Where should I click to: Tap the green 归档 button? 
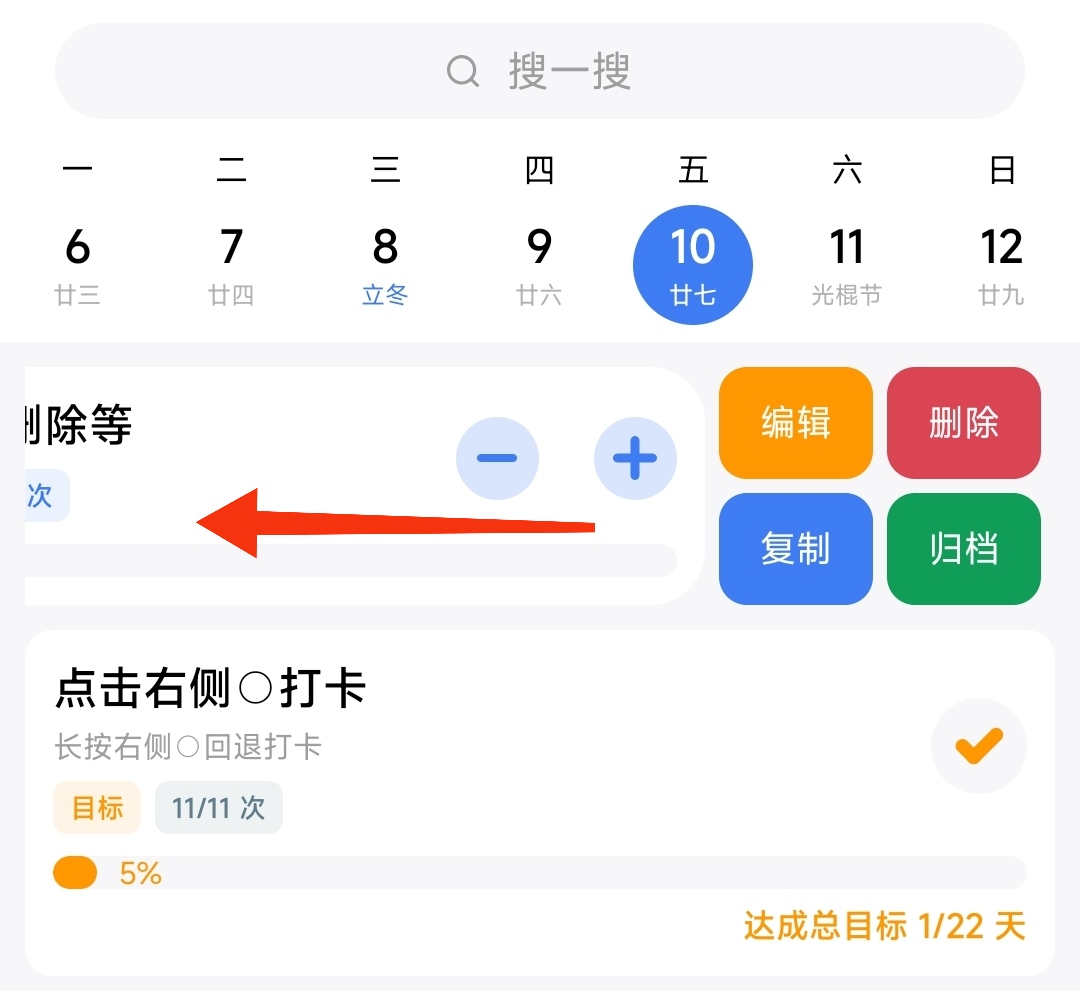point(963,549)
